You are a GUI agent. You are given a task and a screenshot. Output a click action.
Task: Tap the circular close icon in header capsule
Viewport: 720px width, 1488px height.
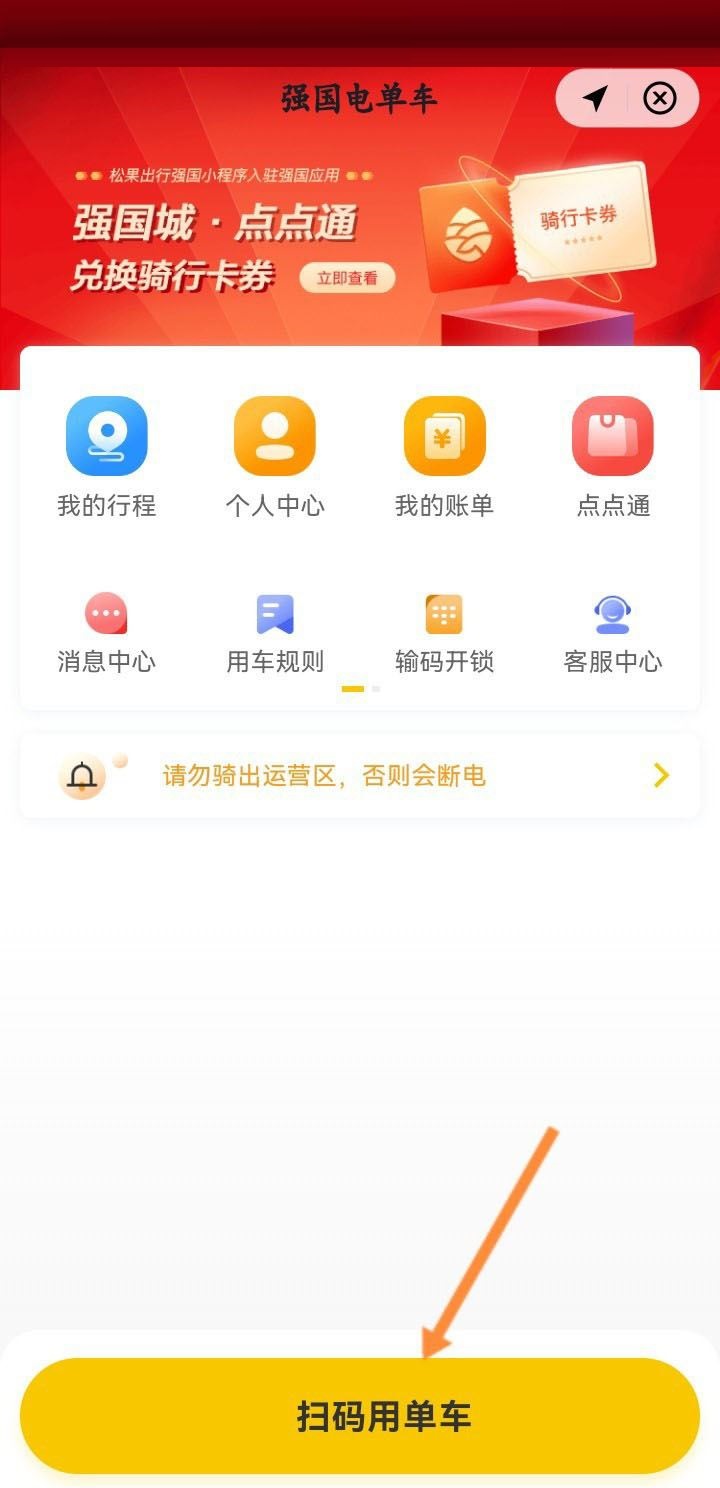pos(659,98)
